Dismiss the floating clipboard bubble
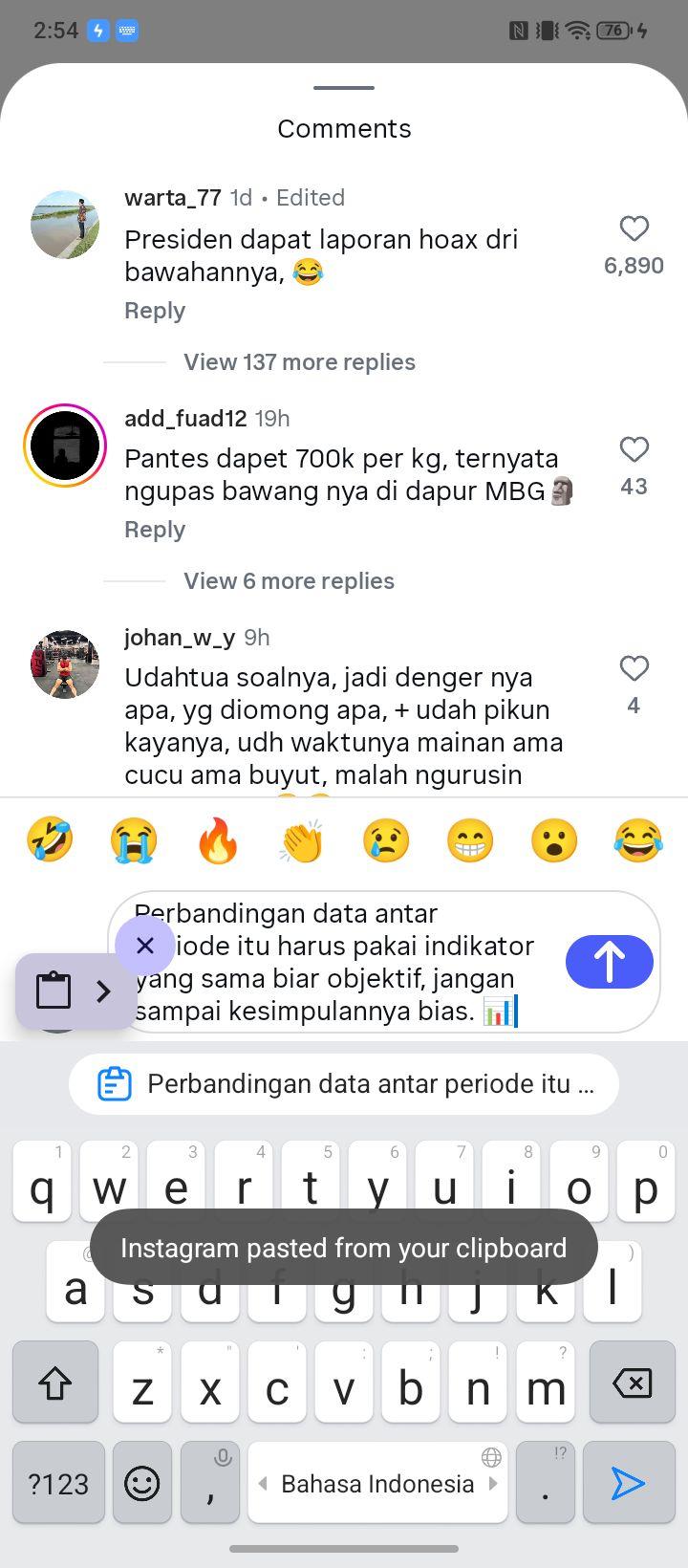This screenshot has width=688, height=1568. 145,947
